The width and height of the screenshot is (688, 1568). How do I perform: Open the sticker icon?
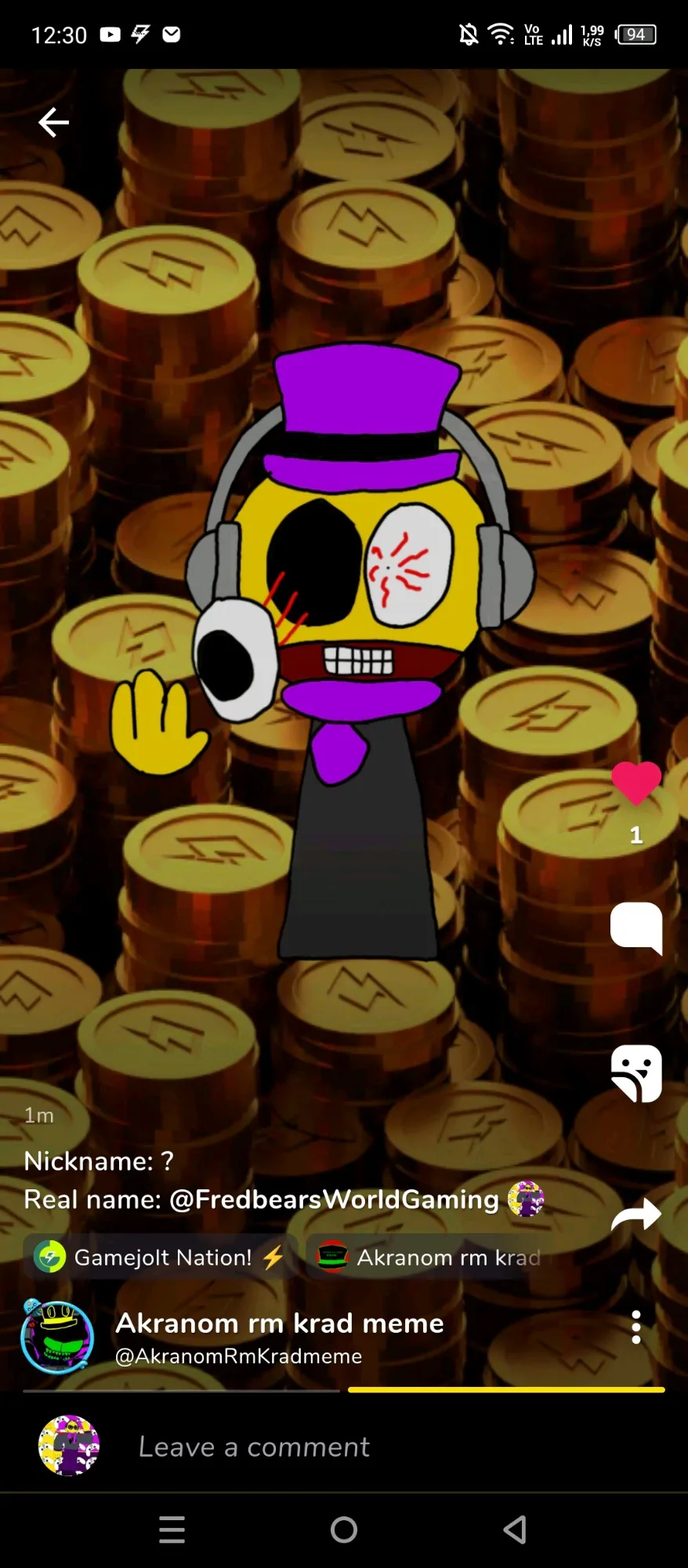click(x=636, y=1073)
